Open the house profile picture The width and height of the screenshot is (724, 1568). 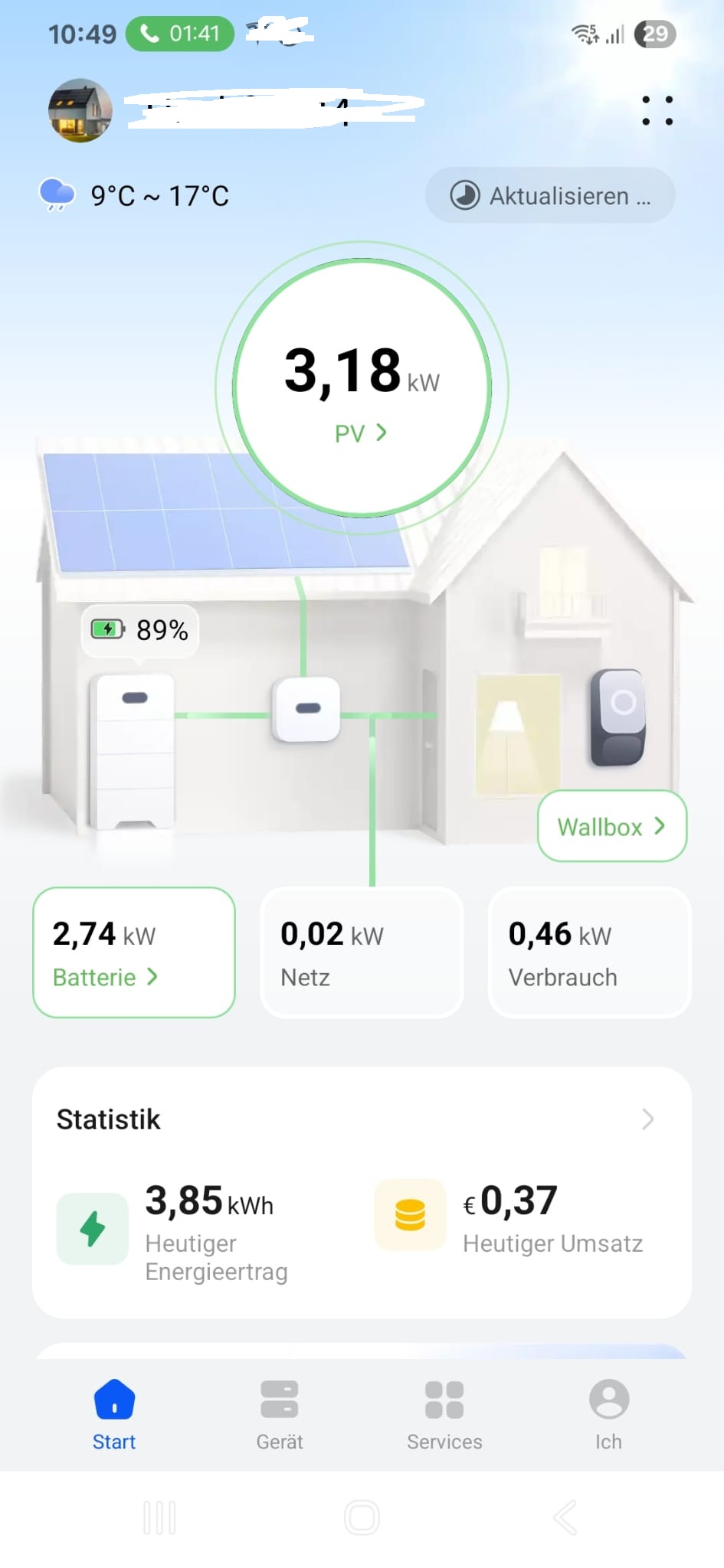coord(80,111)
